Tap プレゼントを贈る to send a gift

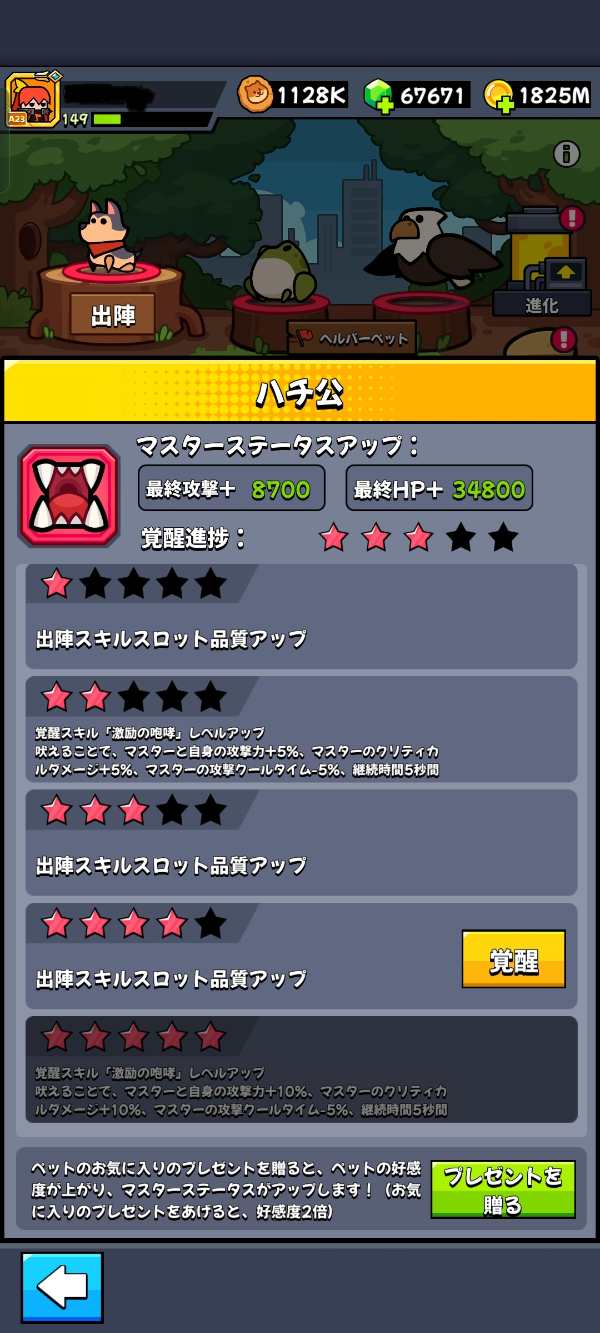(503, 1189)
